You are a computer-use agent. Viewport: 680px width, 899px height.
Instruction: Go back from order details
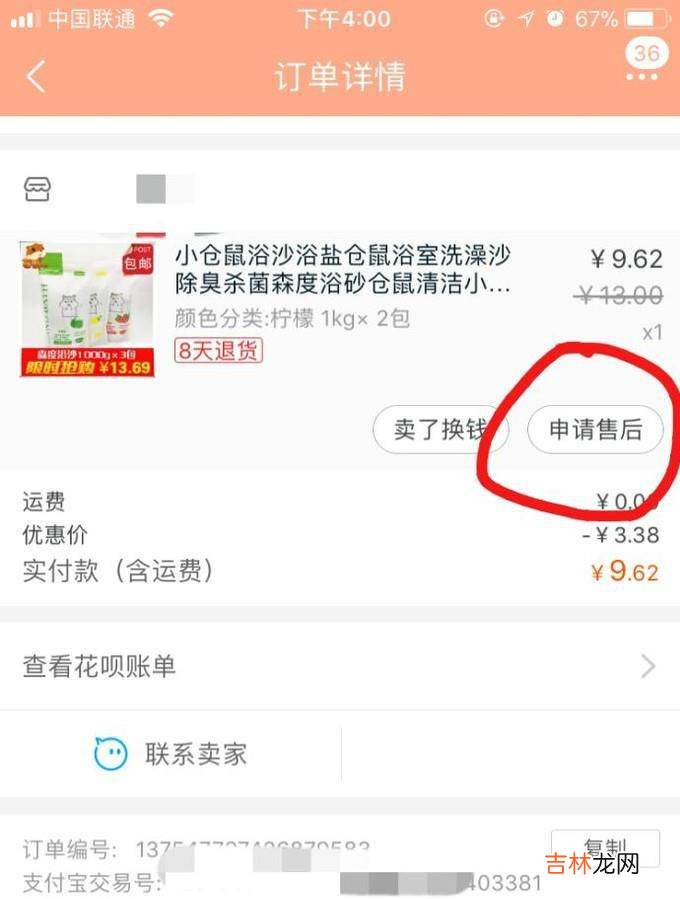[36, 77]
